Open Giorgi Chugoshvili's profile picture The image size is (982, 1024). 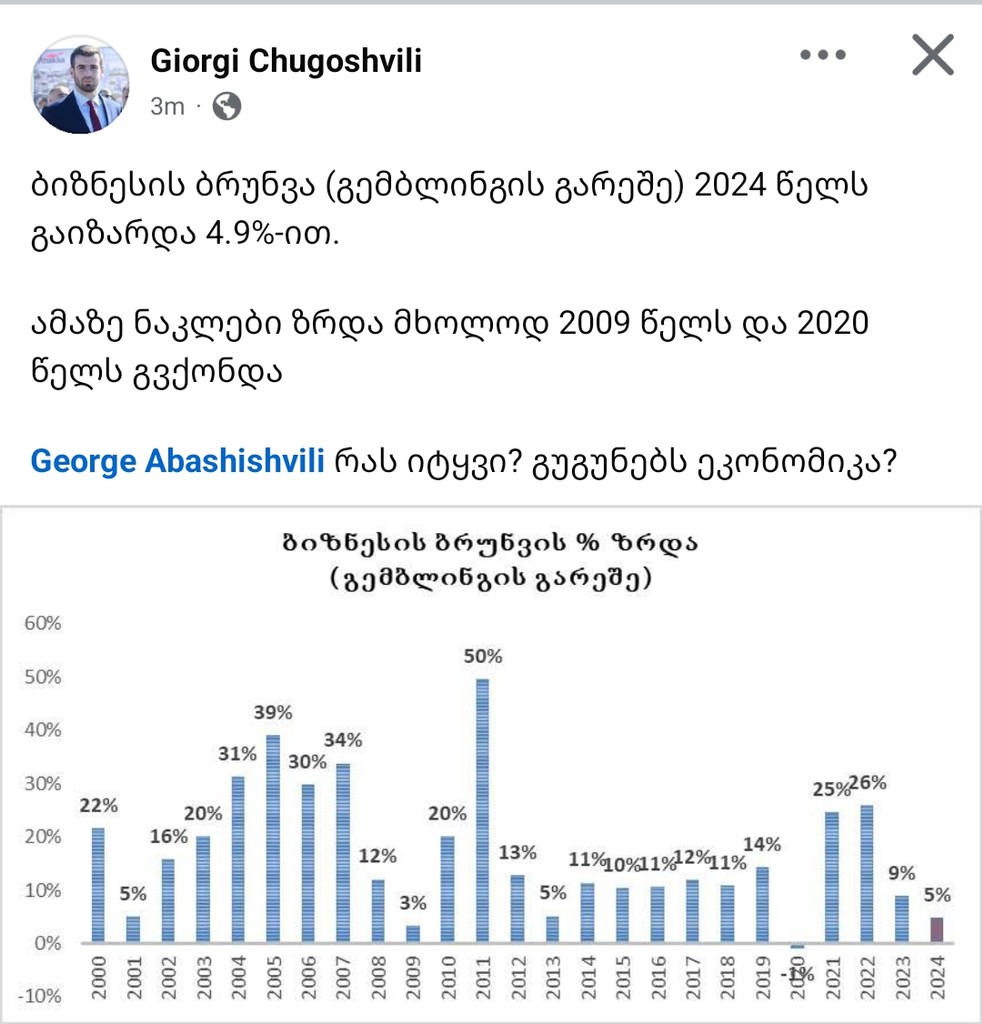84,85
